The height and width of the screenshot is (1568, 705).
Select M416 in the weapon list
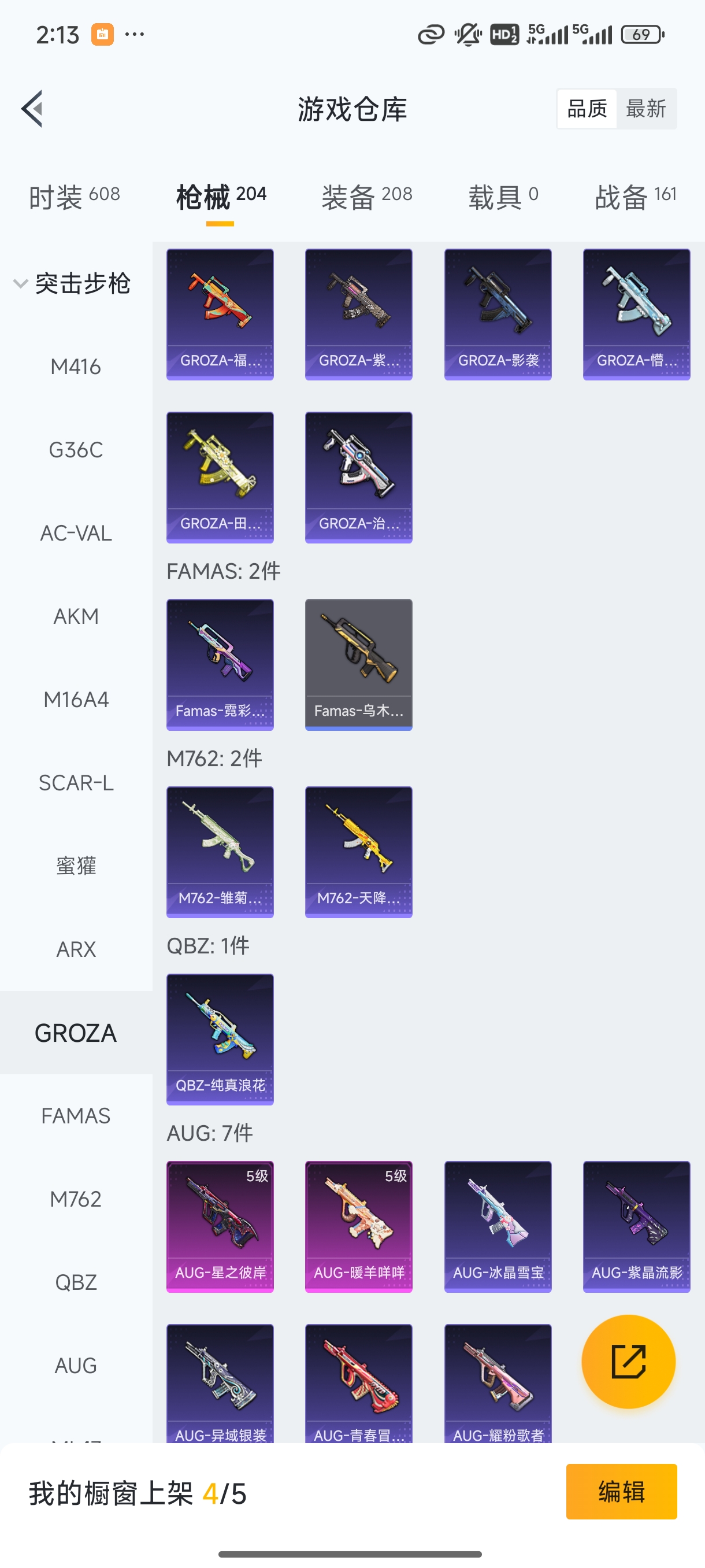click(76, 367)
